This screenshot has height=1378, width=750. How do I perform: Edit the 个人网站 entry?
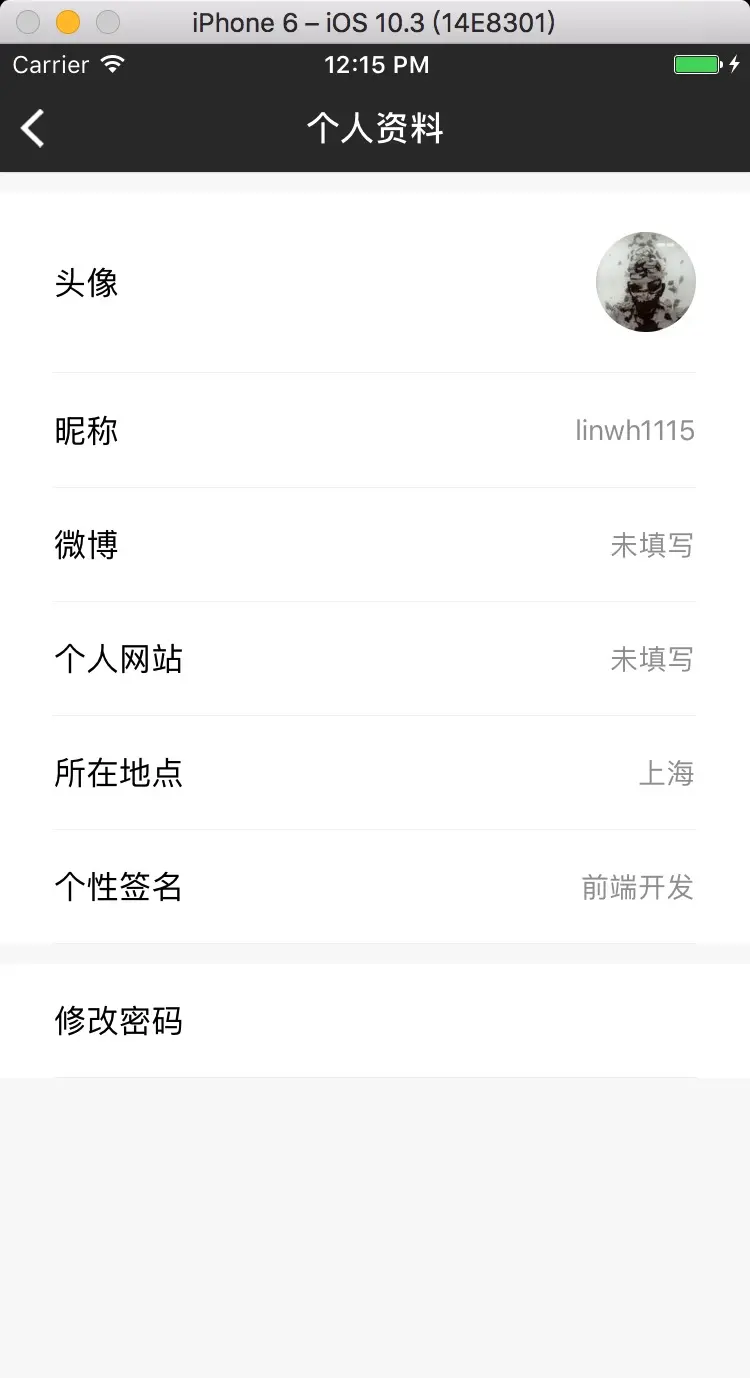pyautogui.click(x=374, y=659)
